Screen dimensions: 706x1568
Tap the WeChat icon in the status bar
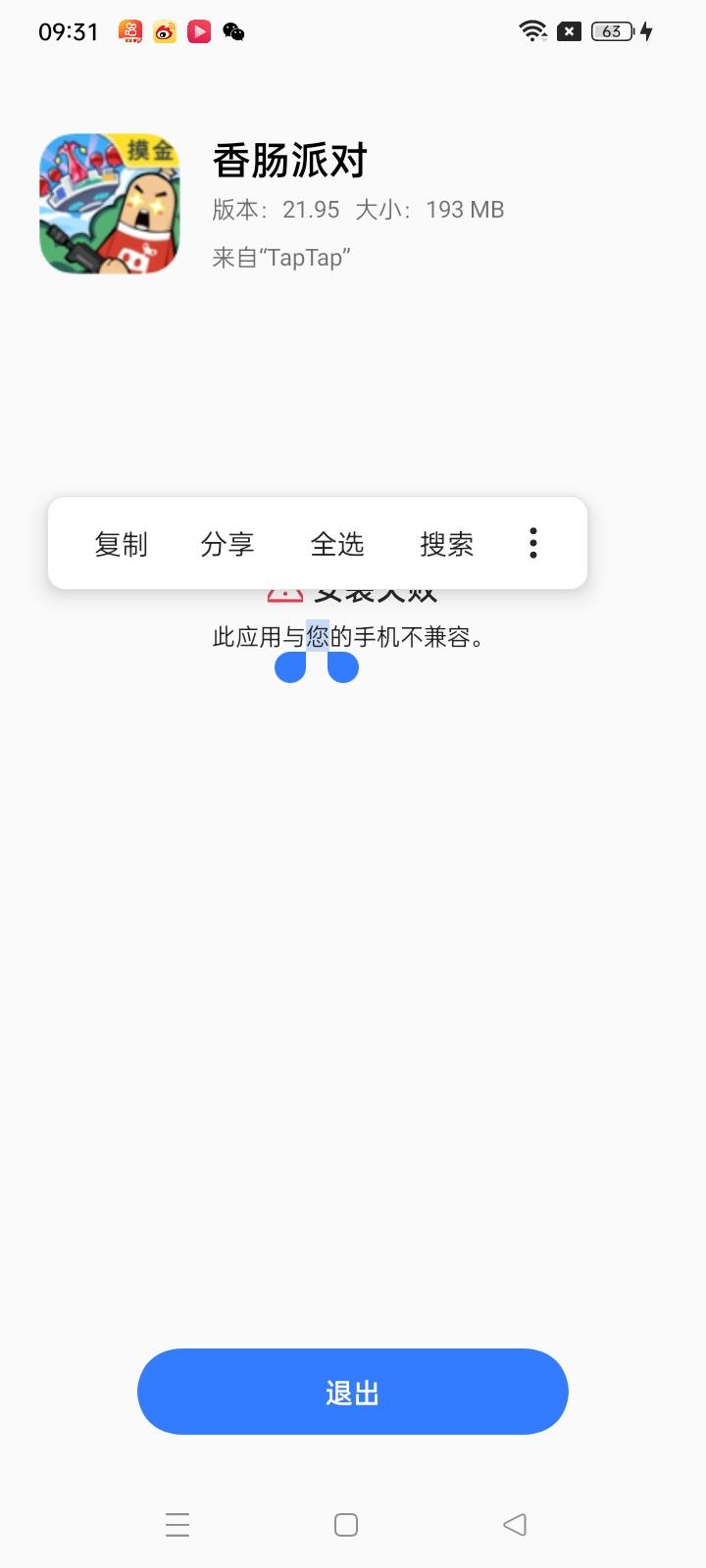click(232, 32)
